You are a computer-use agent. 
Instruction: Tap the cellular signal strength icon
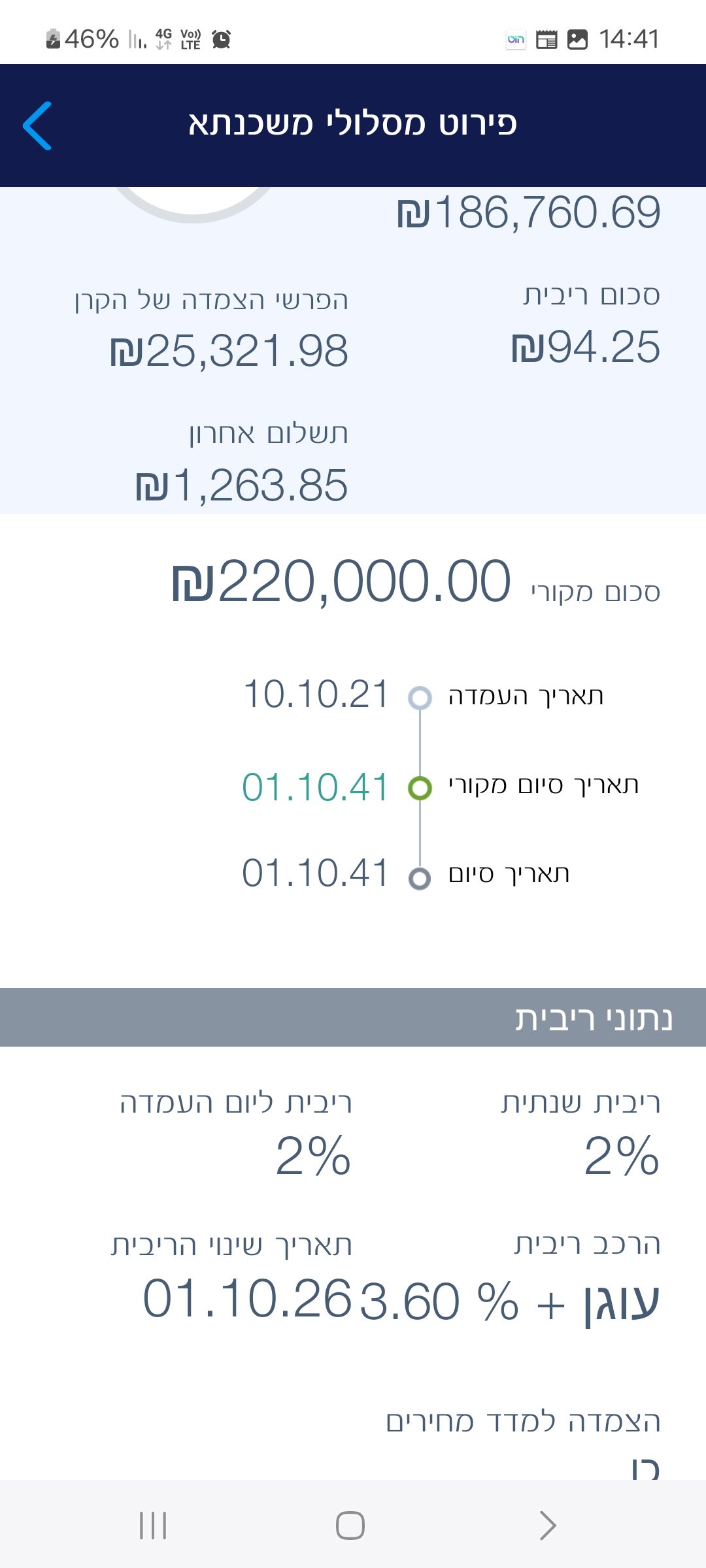136,39
